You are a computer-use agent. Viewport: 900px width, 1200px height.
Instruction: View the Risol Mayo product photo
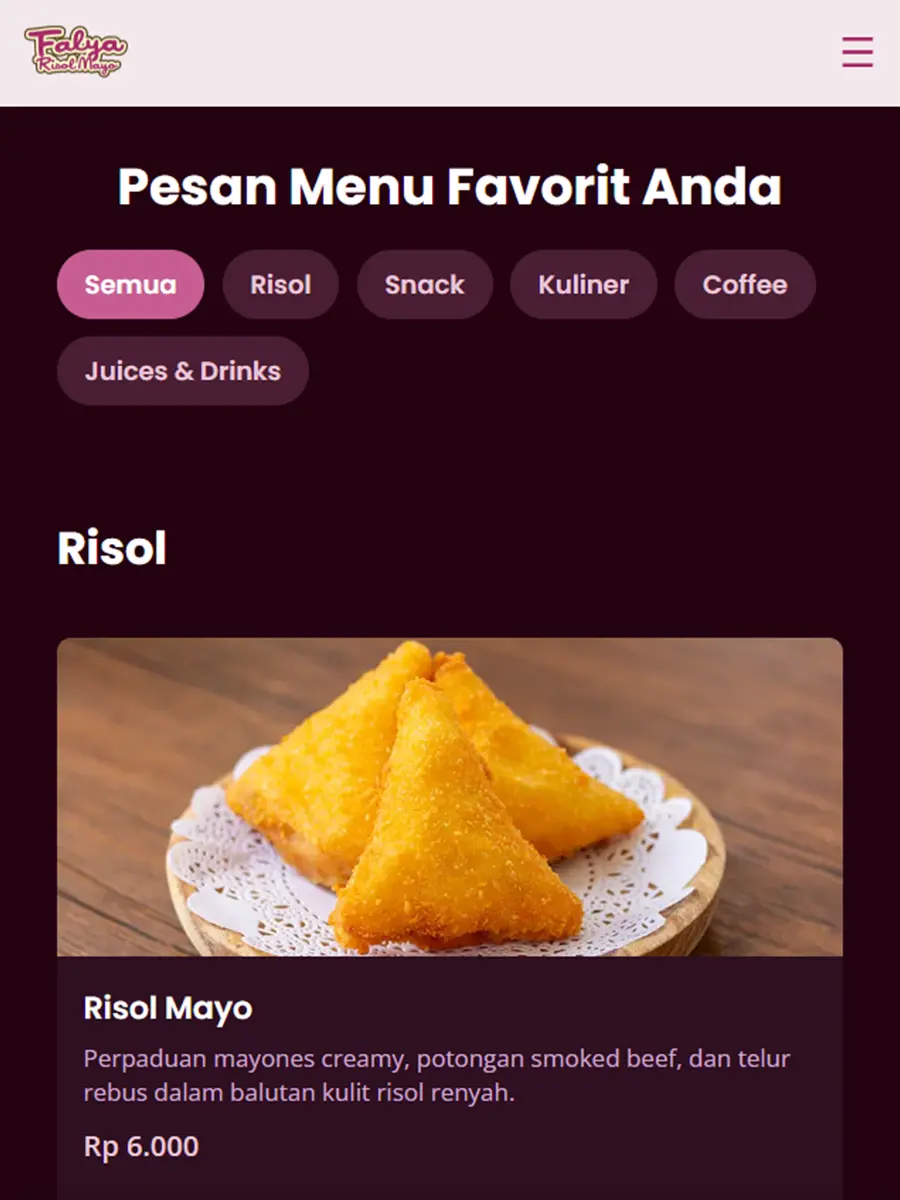[x=450, y=795]
